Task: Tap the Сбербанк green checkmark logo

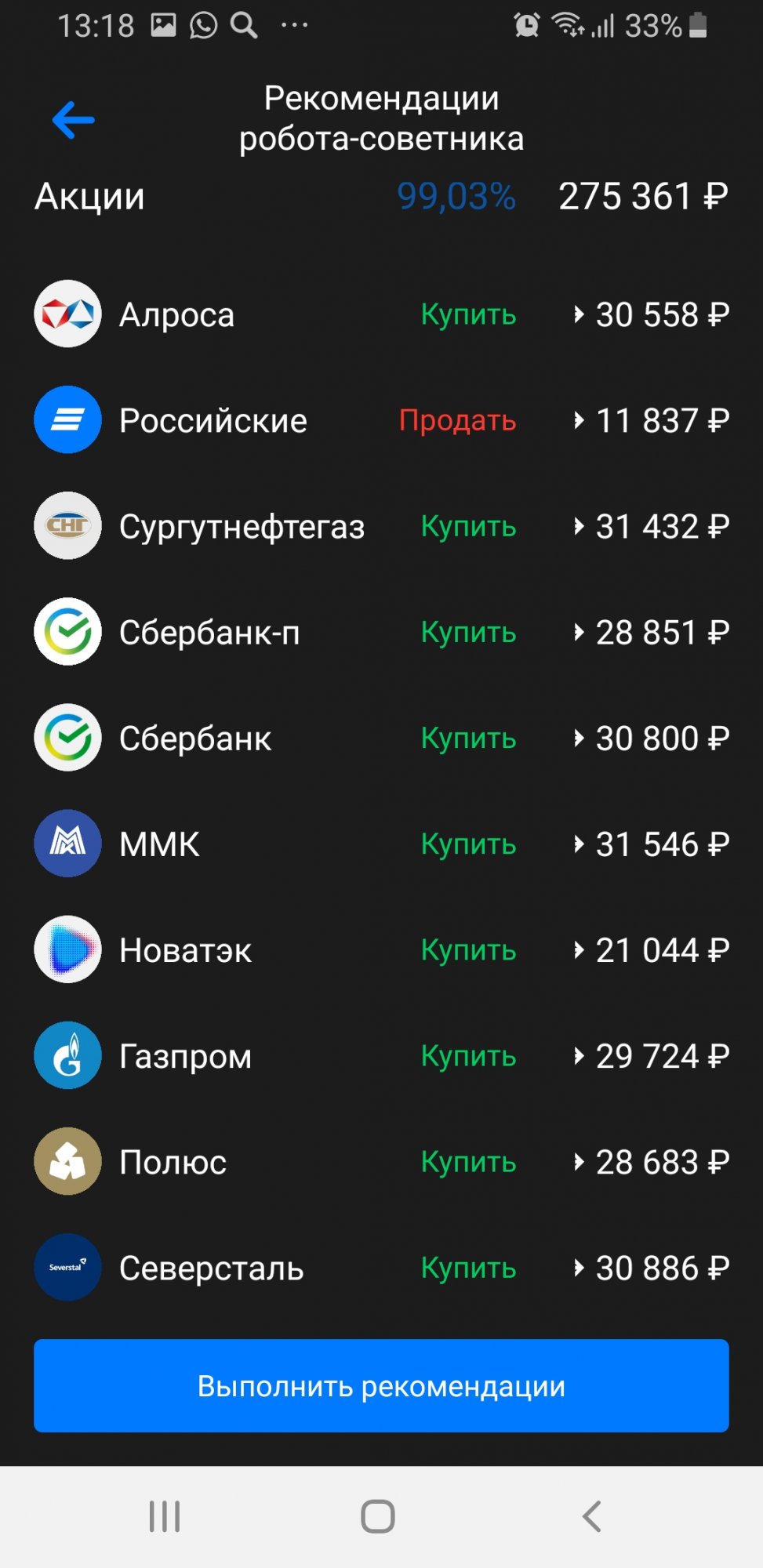Action: pos(67,737)
